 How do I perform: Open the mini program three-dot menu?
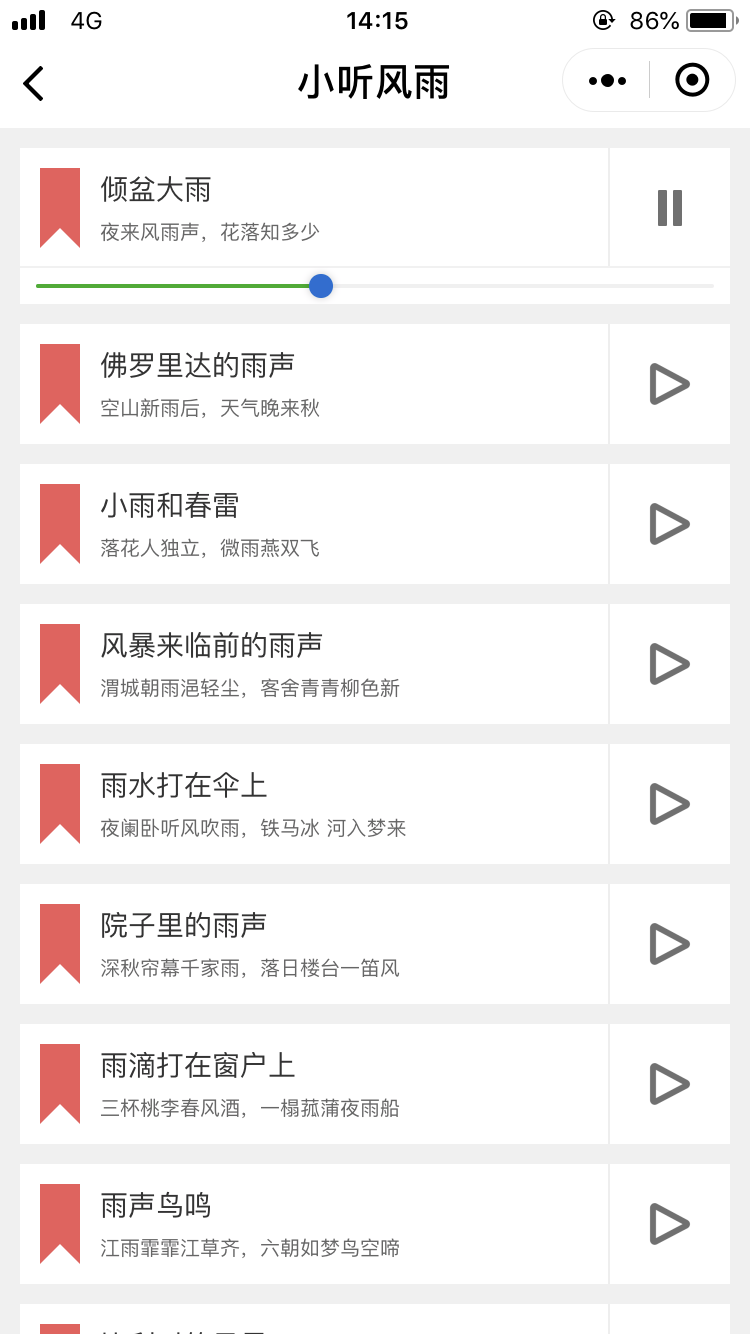607,80
